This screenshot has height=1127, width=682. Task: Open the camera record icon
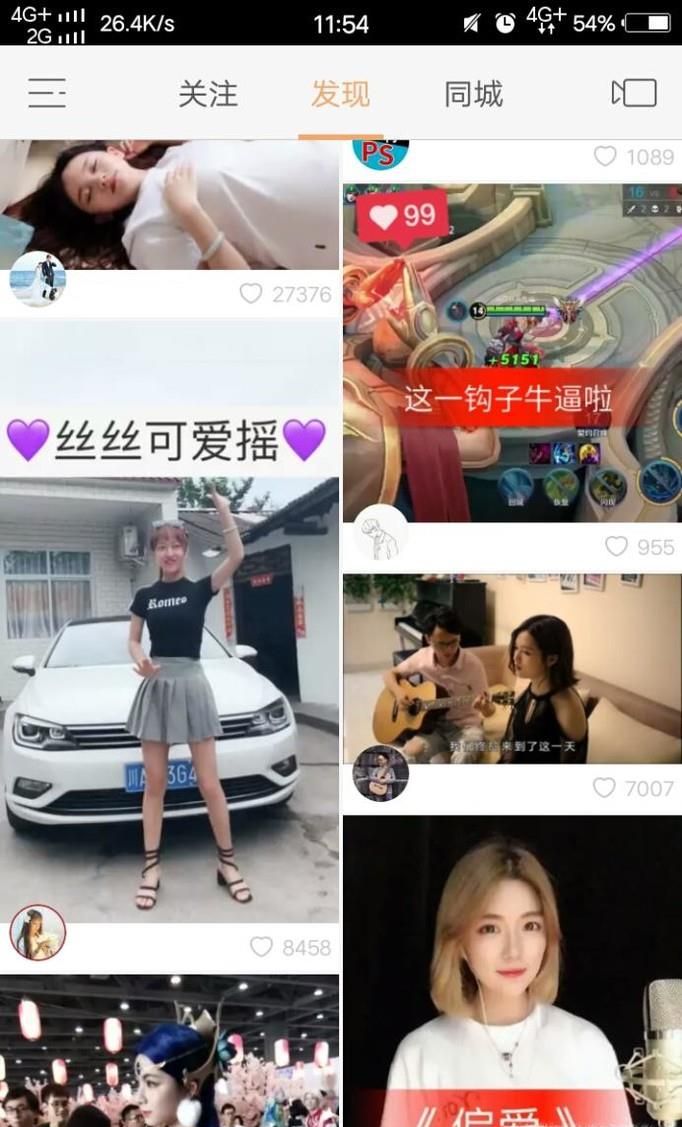pyautogui.click(x=634, y=93)
